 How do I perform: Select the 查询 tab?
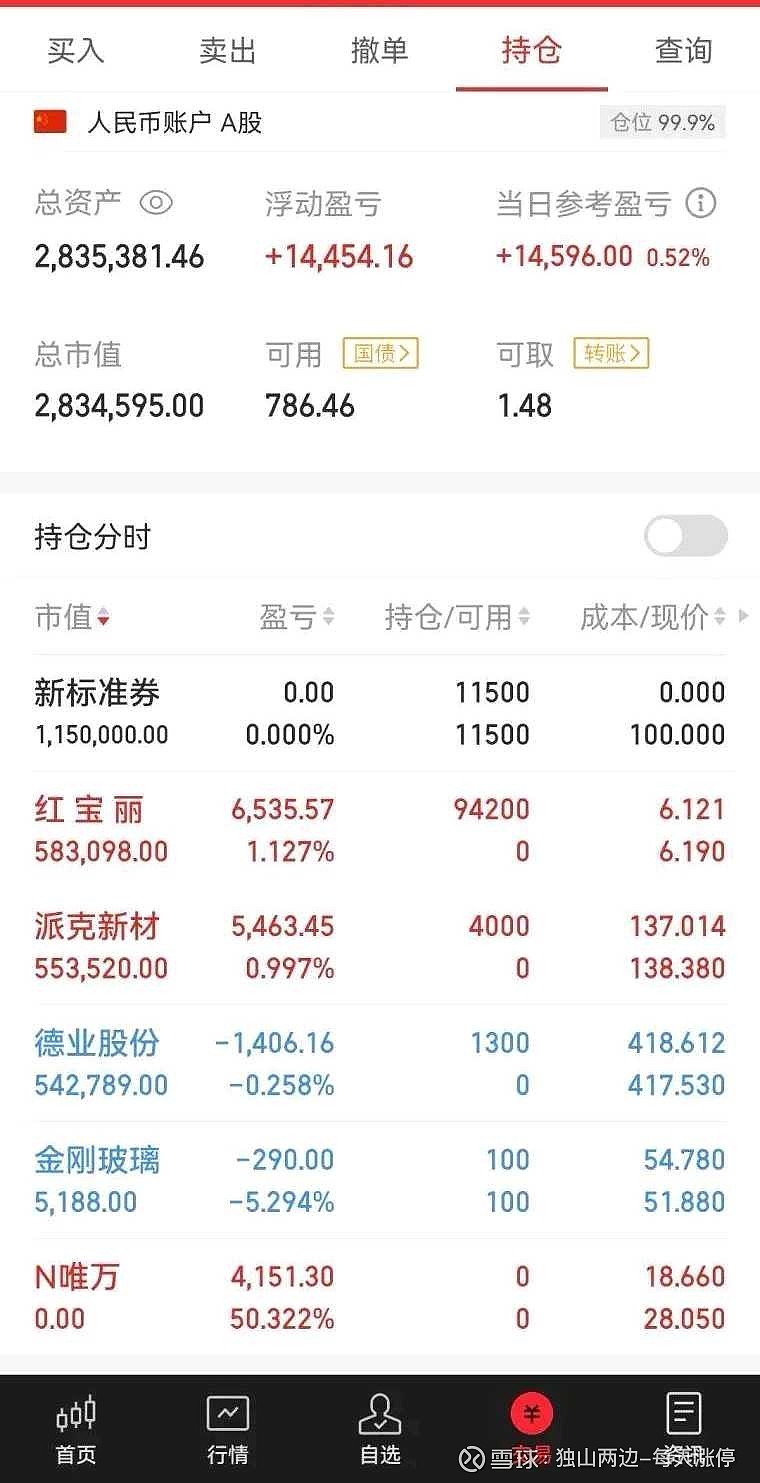[x=684, y=50]
